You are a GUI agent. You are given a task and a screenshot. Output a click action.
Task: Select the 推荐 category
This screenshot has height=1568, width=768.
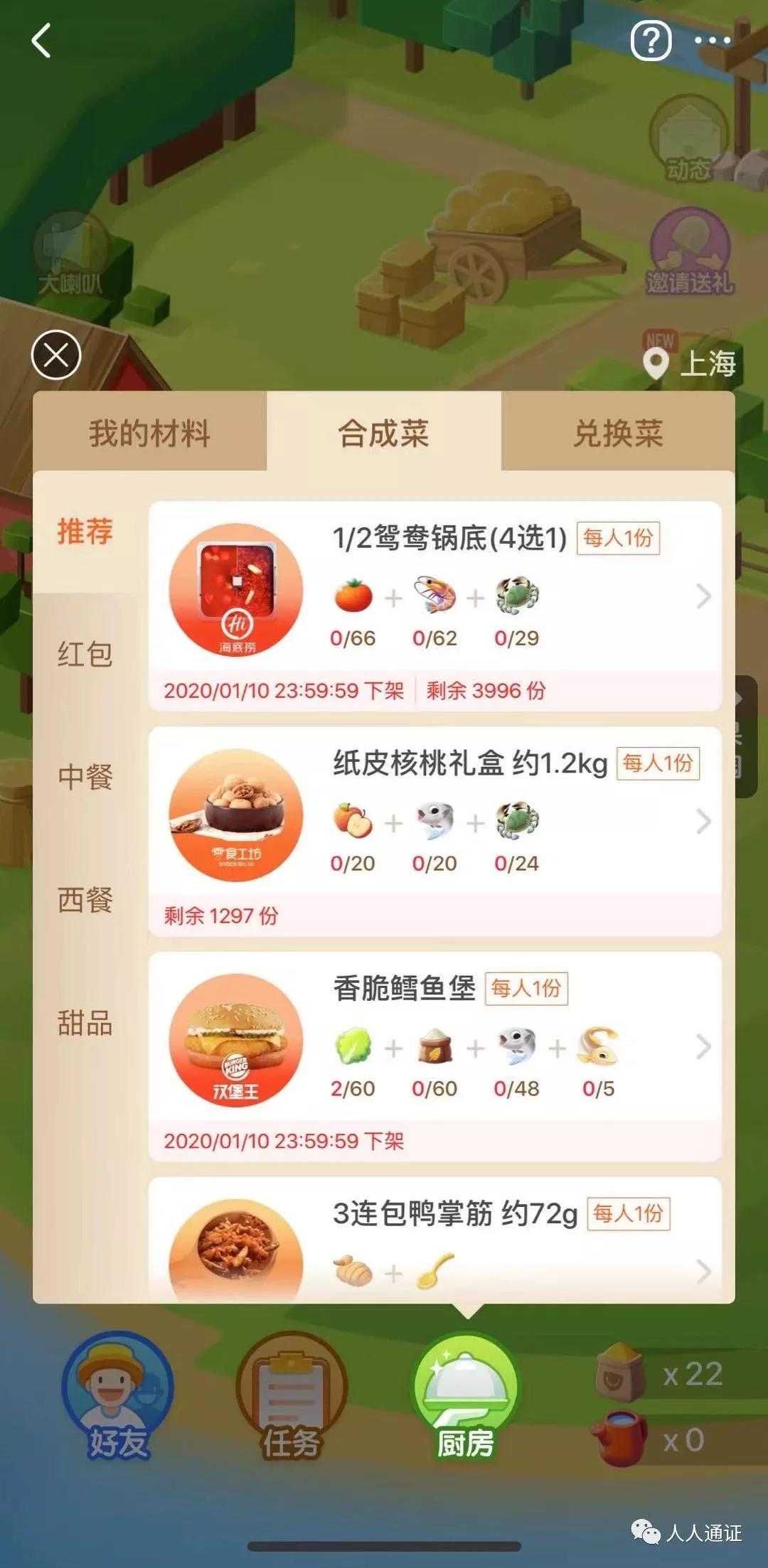pos(85,532)
